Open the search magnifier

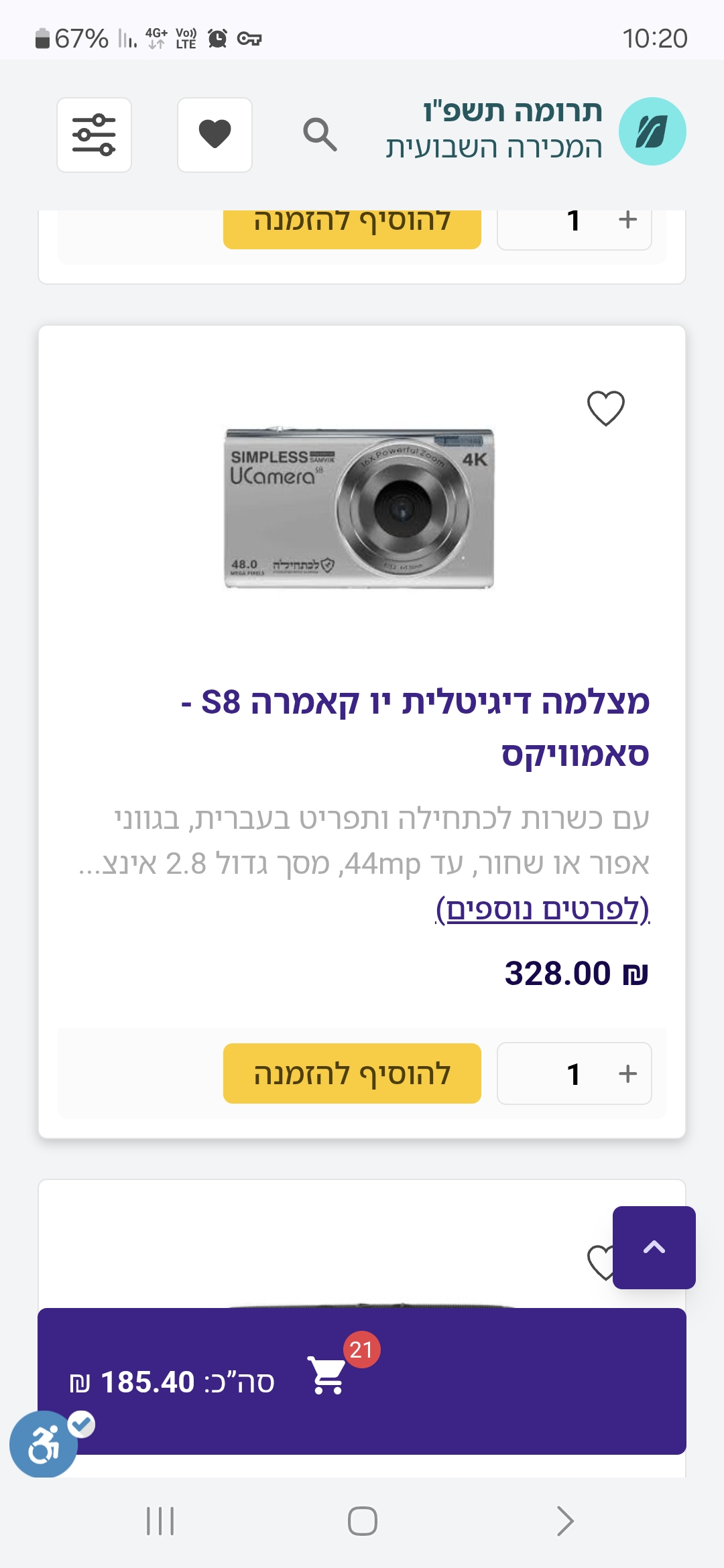320,135
